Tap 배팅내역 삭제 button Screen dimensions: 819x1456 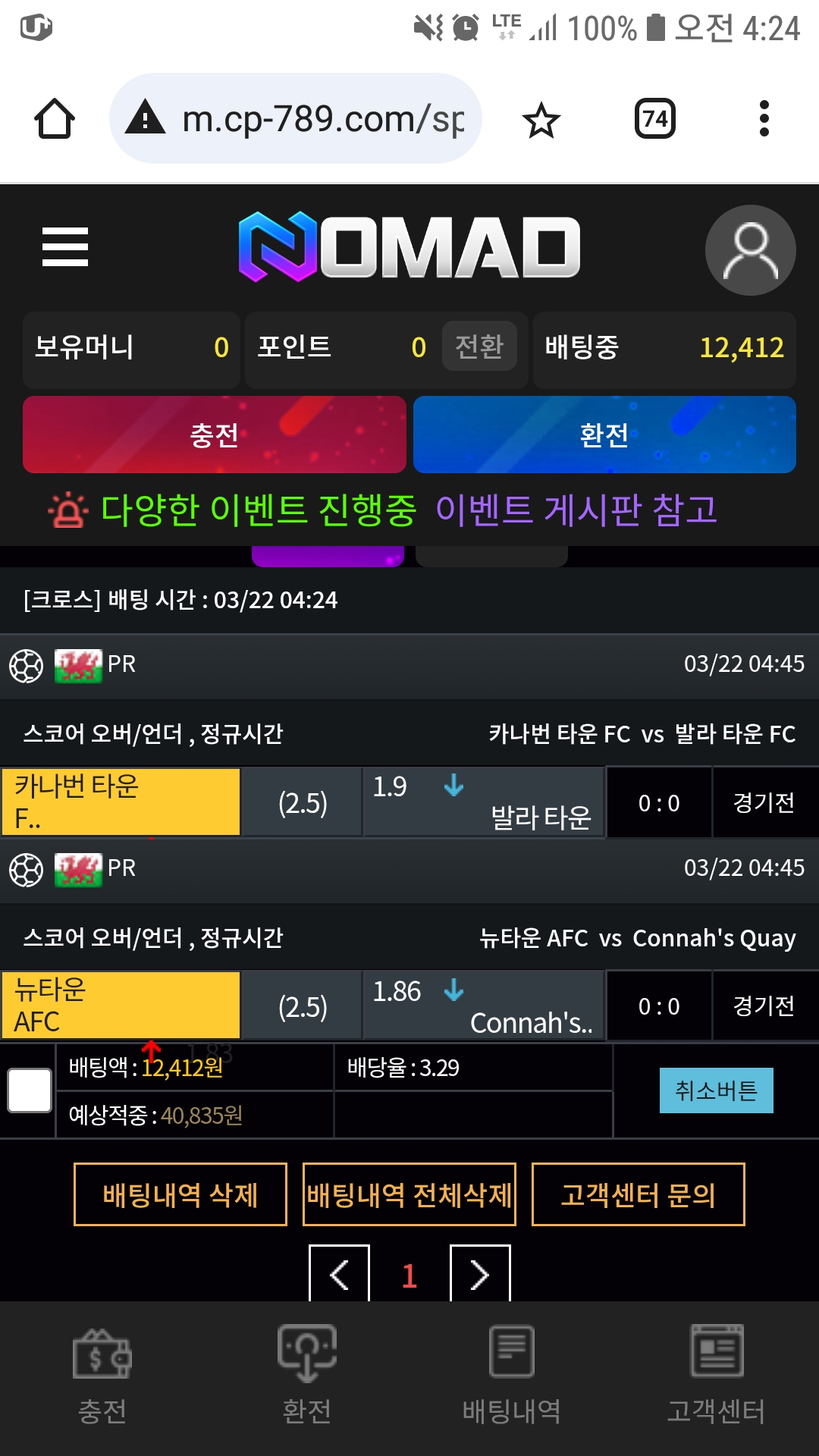tap(180, 1194)
